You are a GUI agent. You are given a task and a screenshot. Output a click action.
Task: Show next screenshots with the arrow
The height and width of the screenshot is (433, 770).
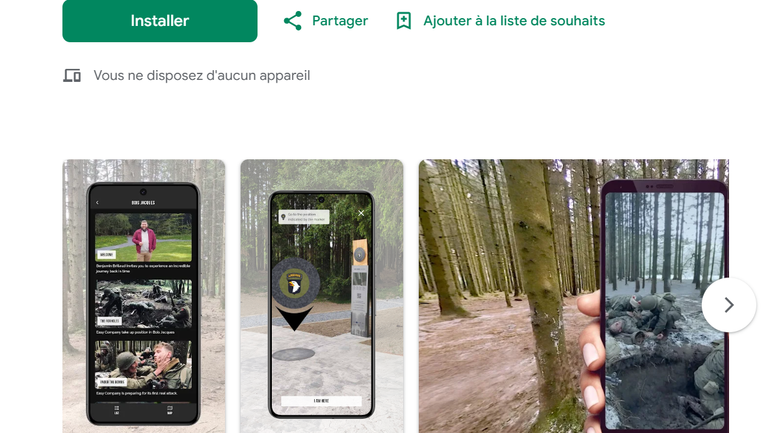coord(728,305)
